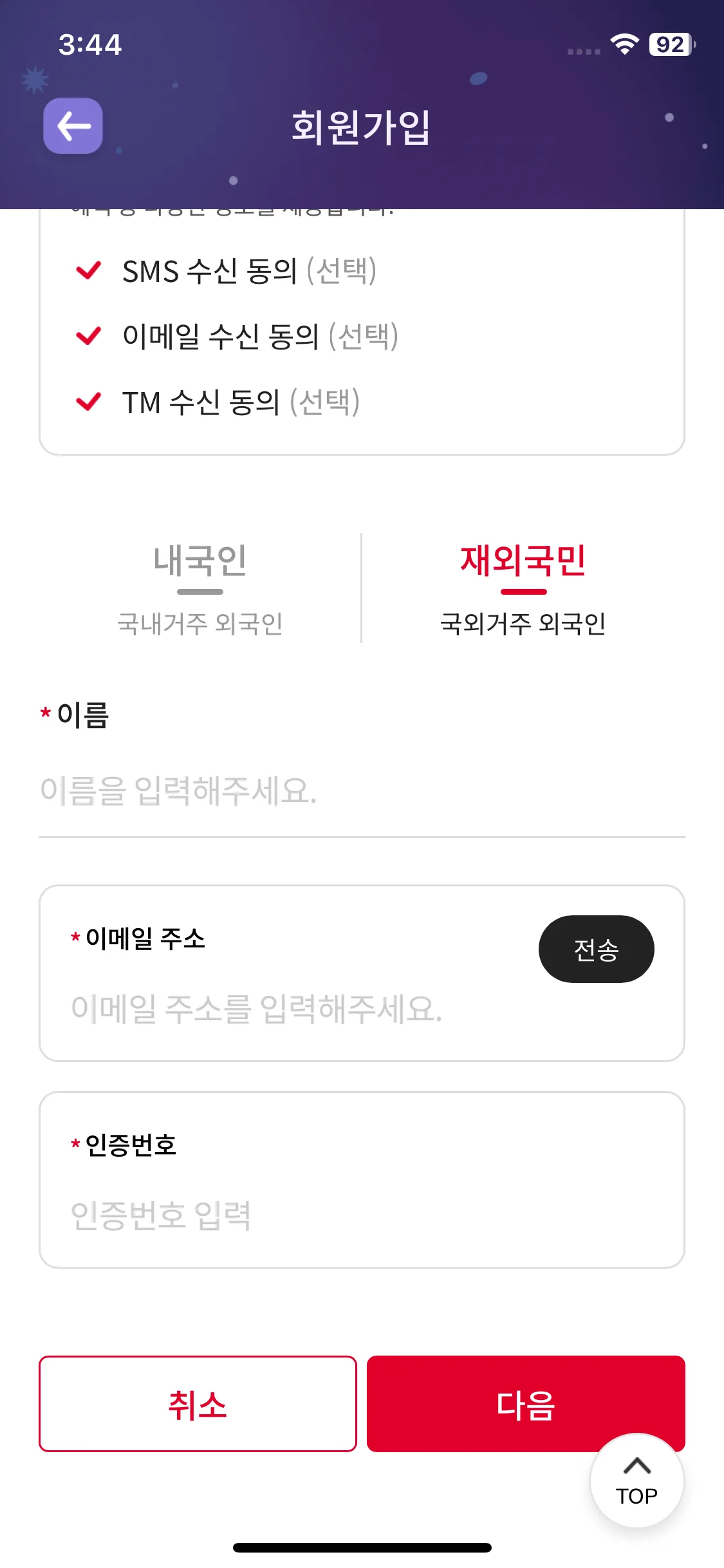Image resolution: width=724 pixels, height=1568 pixels.
Task: Select the 인증번호 입력 field
Action: [360, 1217]
